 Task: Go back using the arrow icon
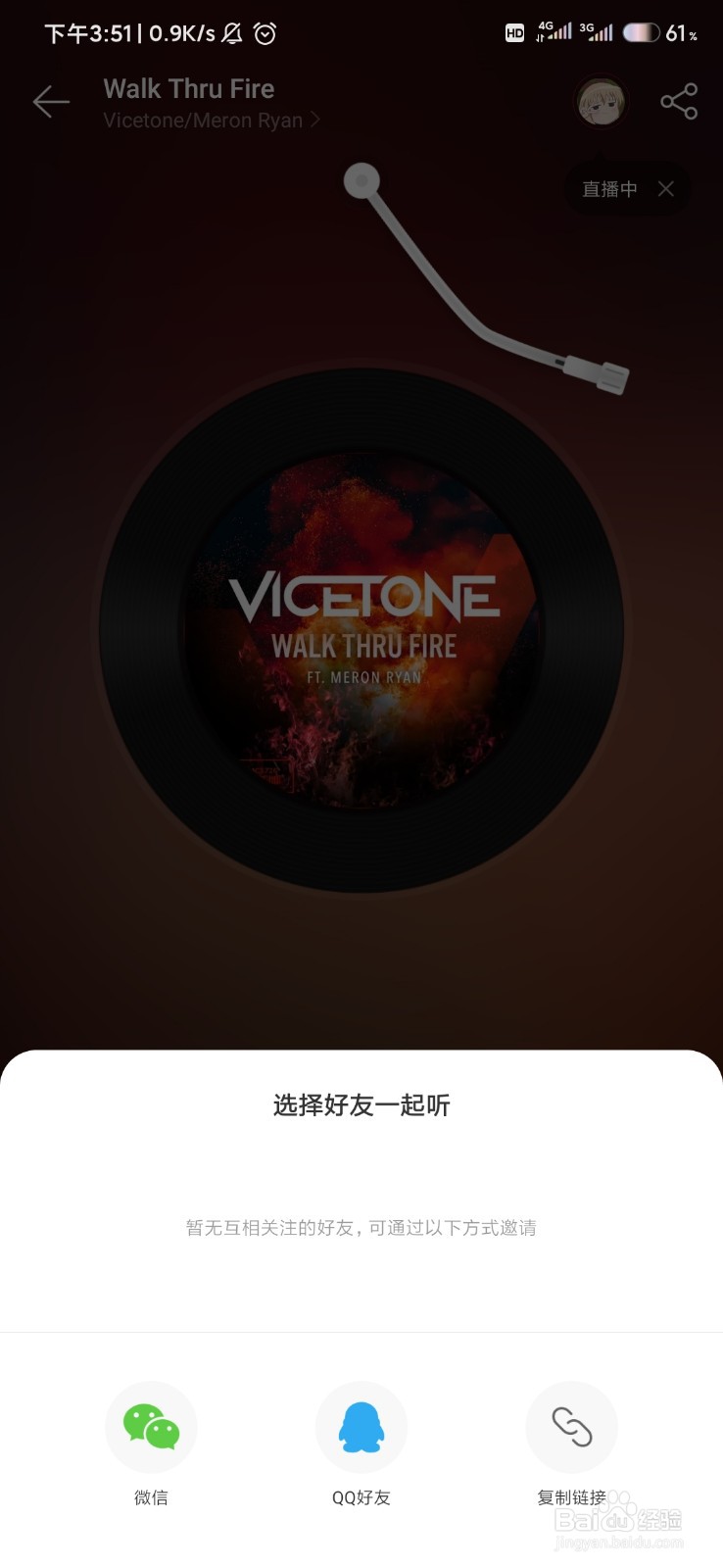click(51, 102)
